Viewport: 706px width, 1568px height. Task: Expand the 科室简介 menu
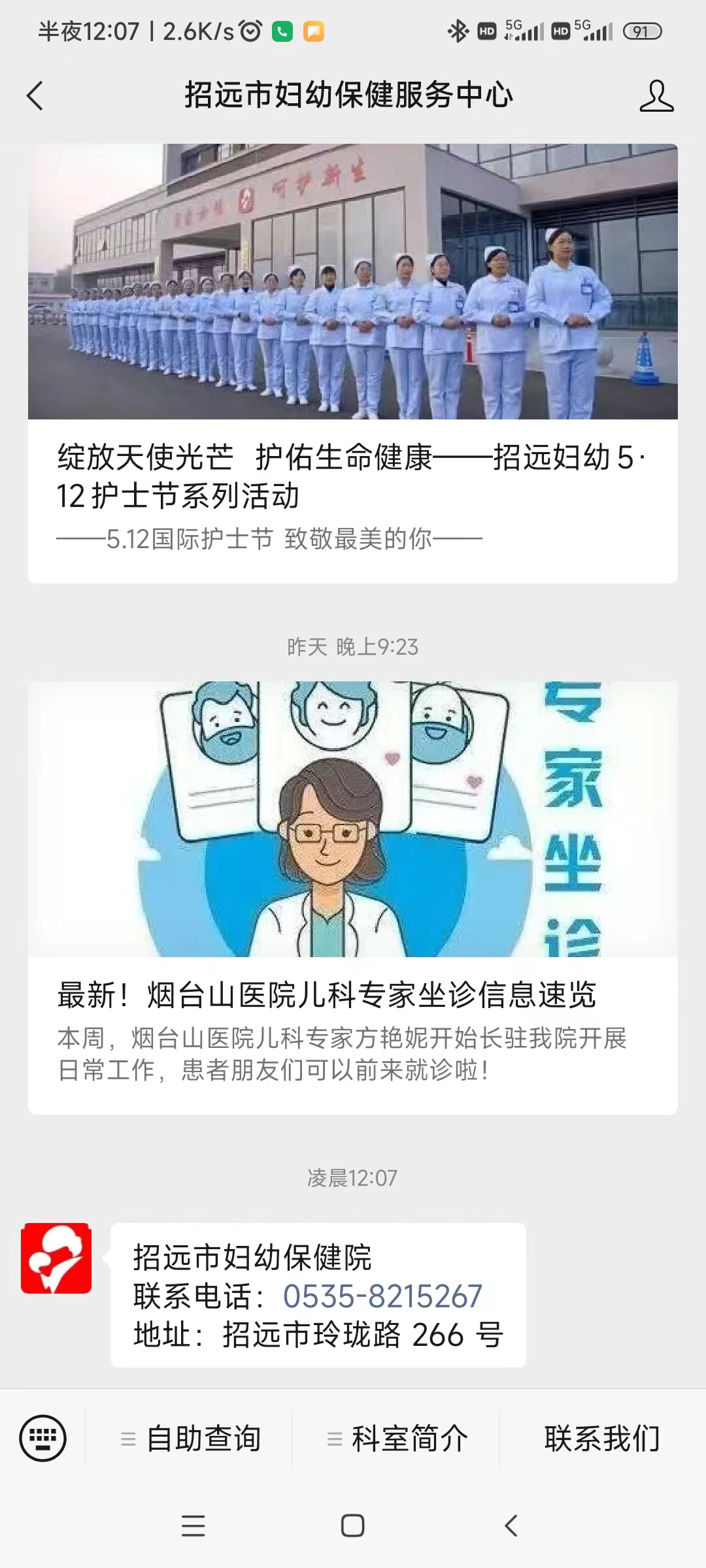(x=395, y=1439)
